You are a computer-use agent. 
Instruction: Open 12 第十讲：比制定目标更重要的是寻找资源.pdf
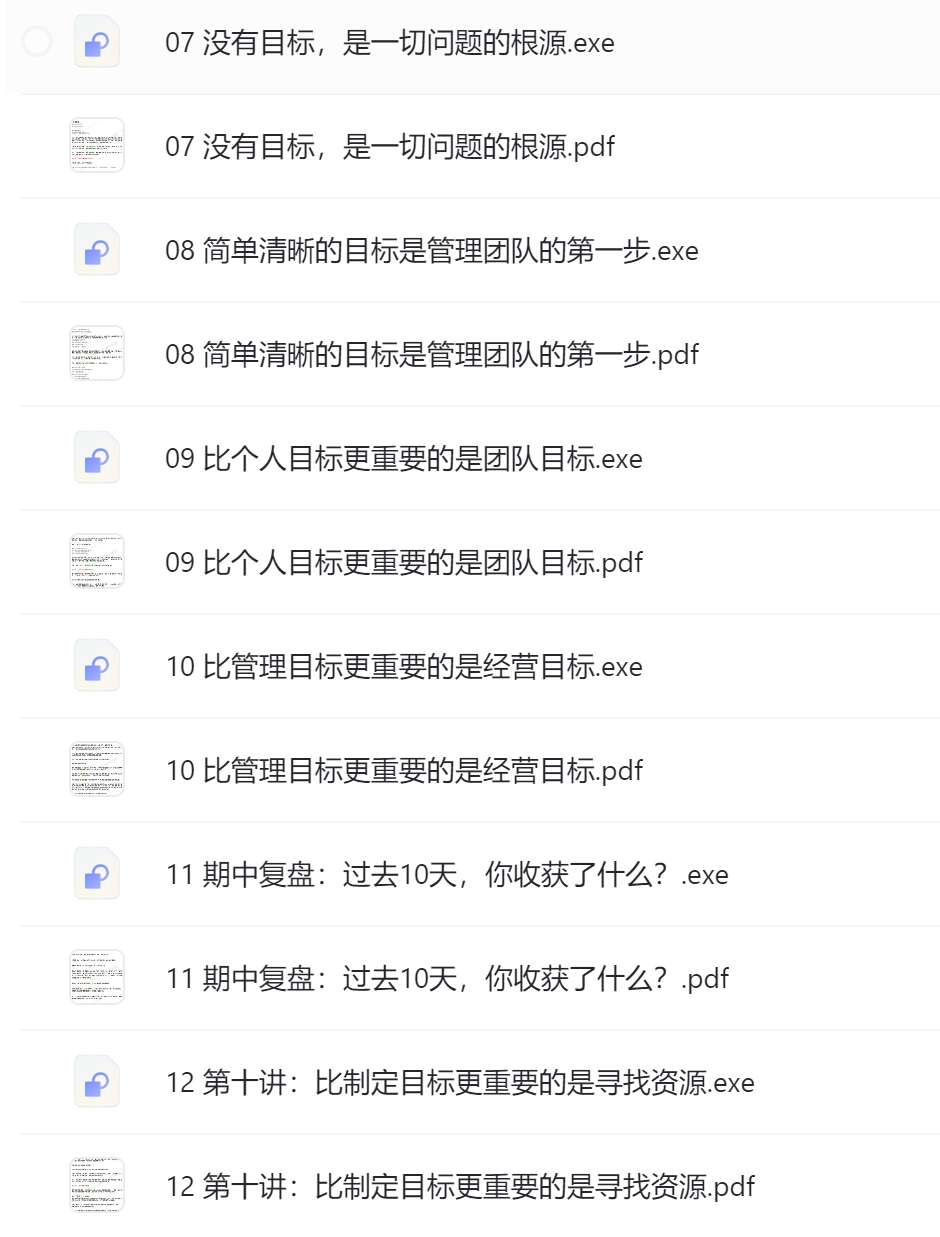pos(459,1187)
